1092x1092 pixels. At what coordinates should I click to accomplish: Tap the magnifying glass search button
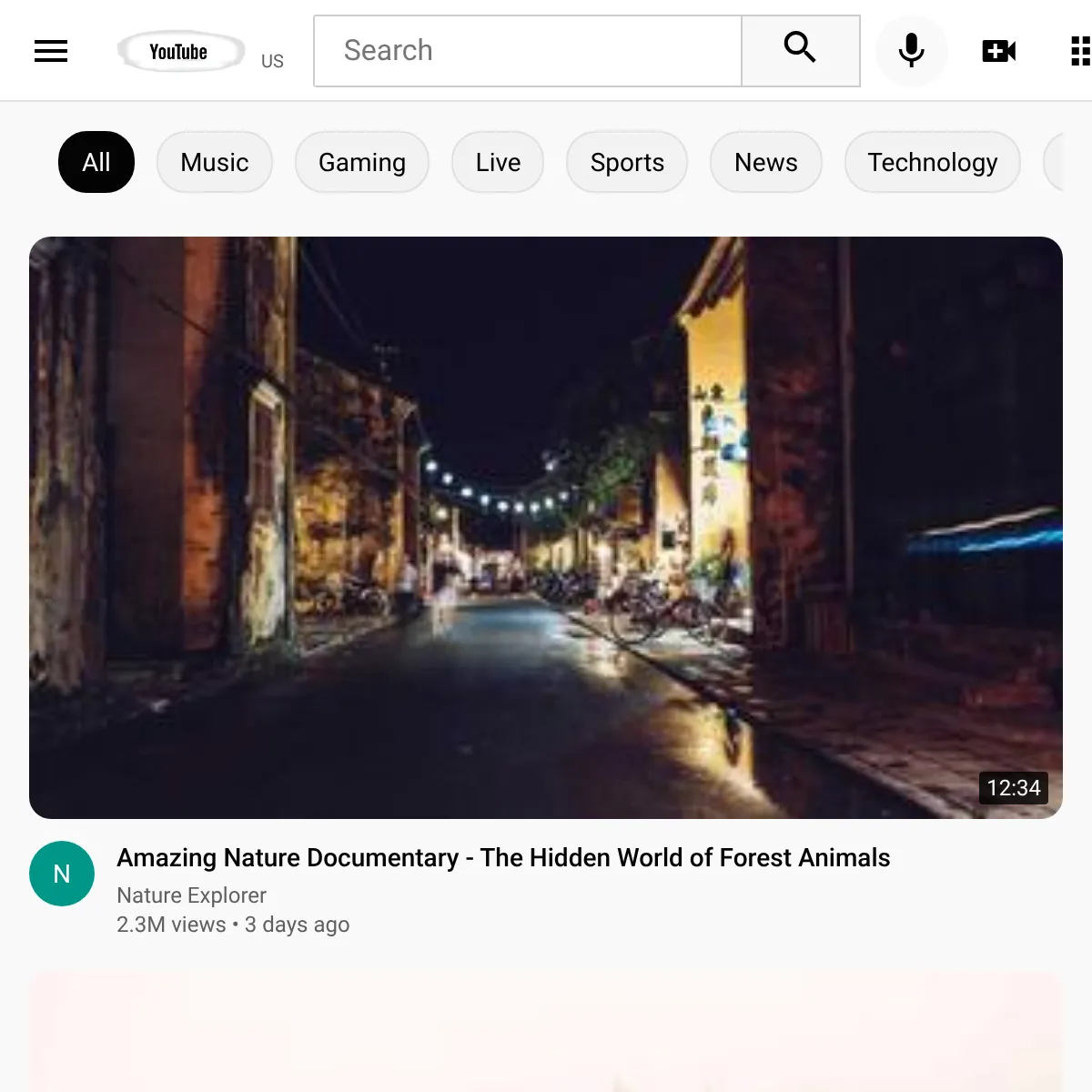click(801, 51)
